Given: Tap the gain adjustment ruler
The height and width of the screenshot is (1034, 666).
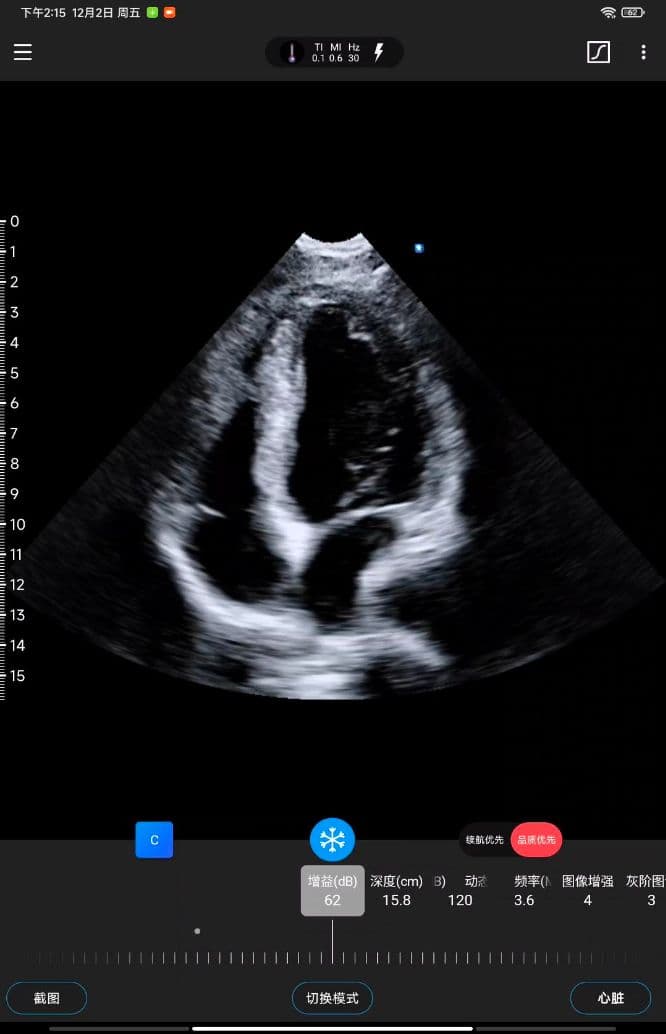Looking at the screenshot, I should 332,957.
